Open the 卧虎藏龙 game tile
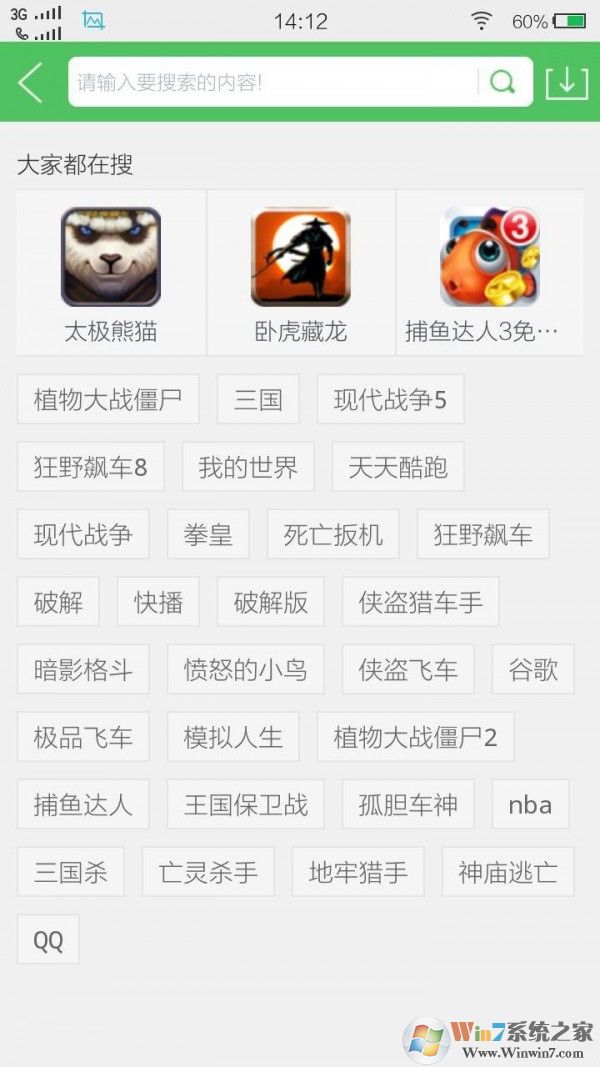Screen dimensions: 600x1067 [x=301, y=272]
